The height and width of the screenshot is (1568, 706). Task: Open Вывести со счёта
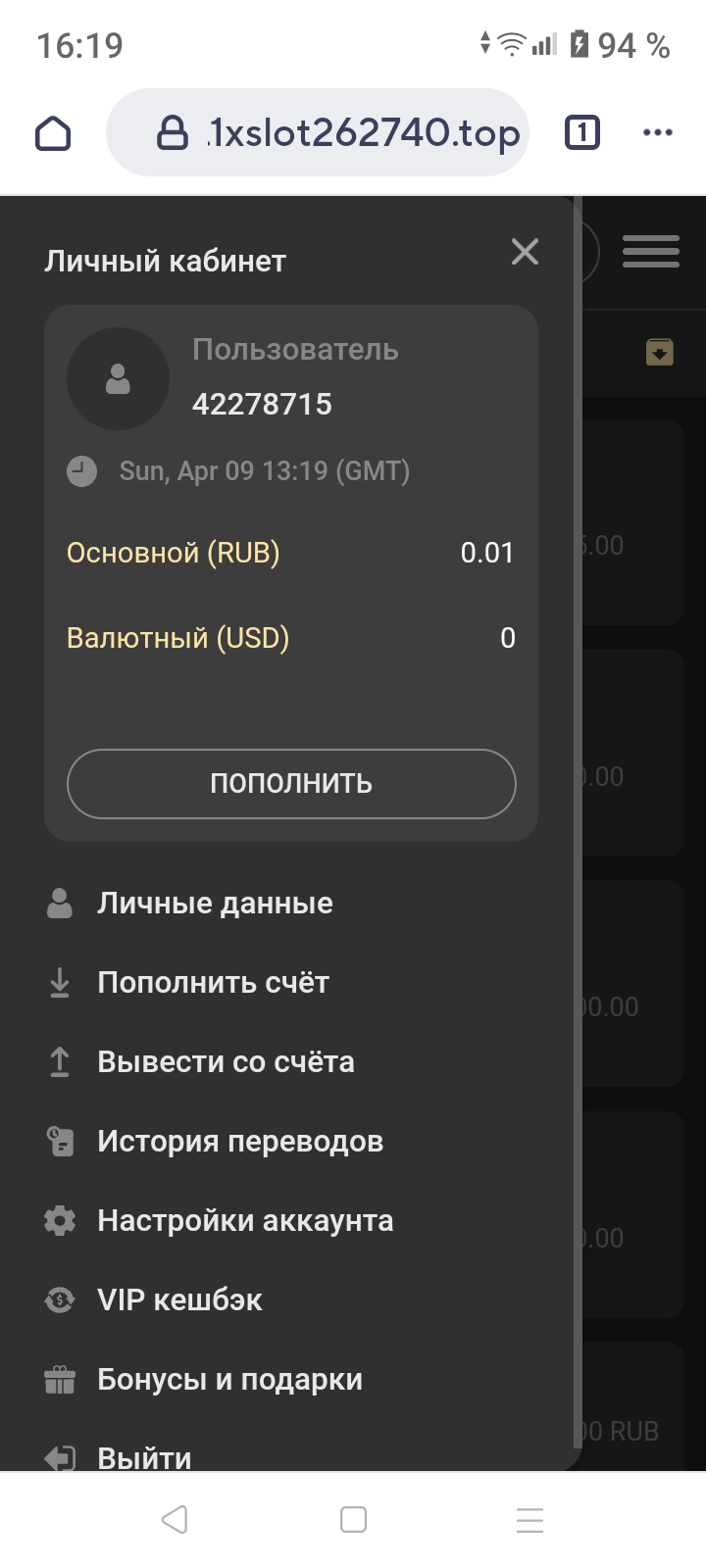(226, 1062)
